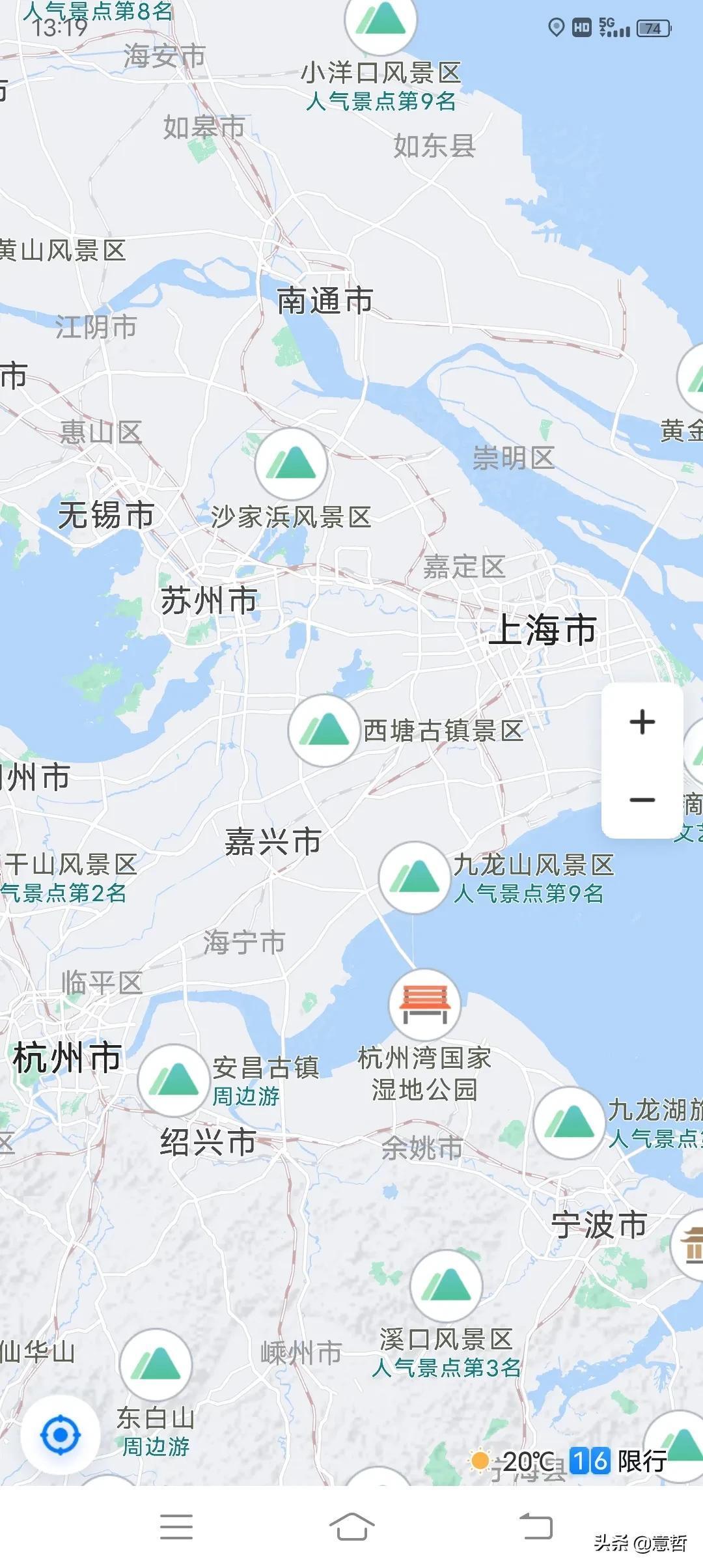703x1568 pixels.
Task: Go back using system back button
Action: [535, 1527]
